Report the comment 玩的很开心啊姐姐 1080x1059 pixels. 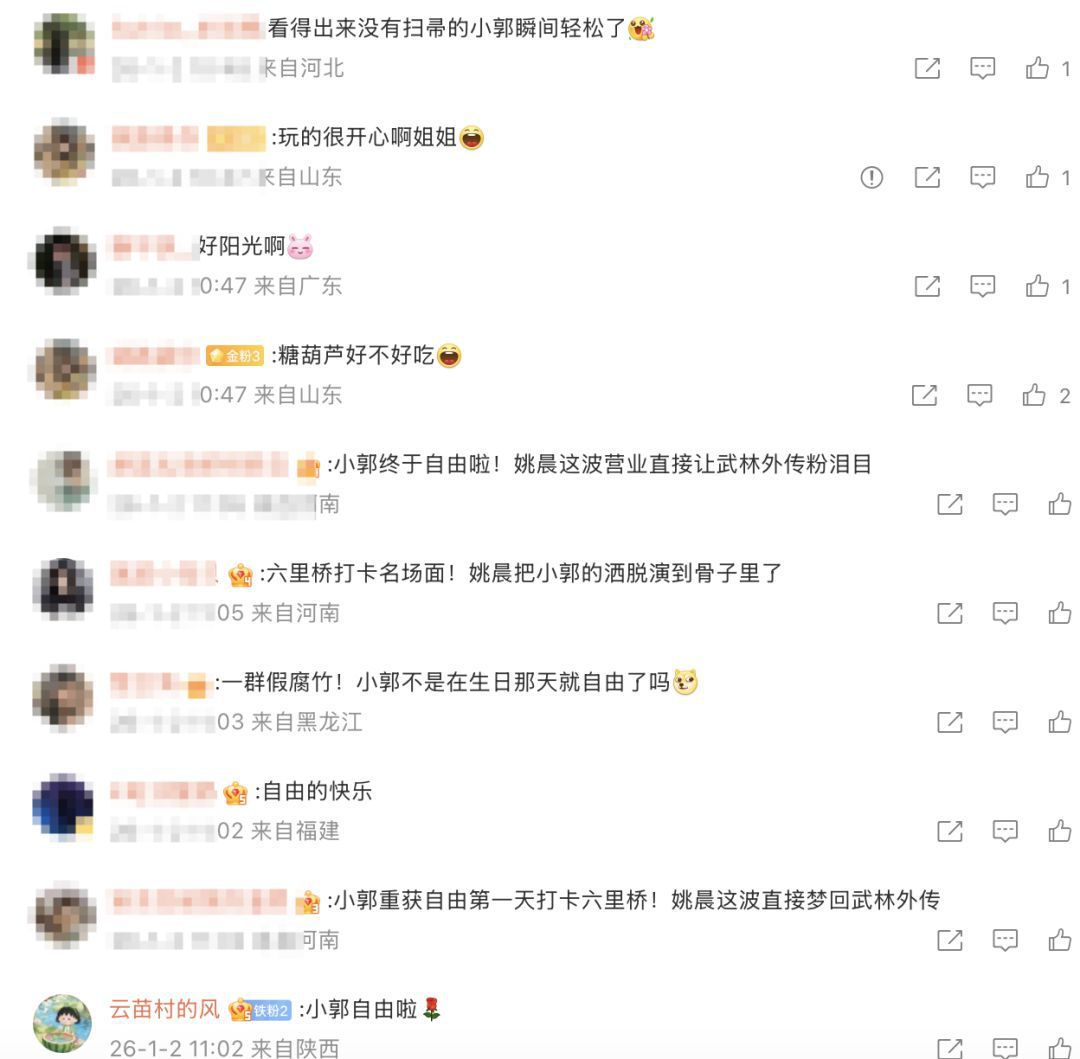pyautogui.click(x=872, y=177)
